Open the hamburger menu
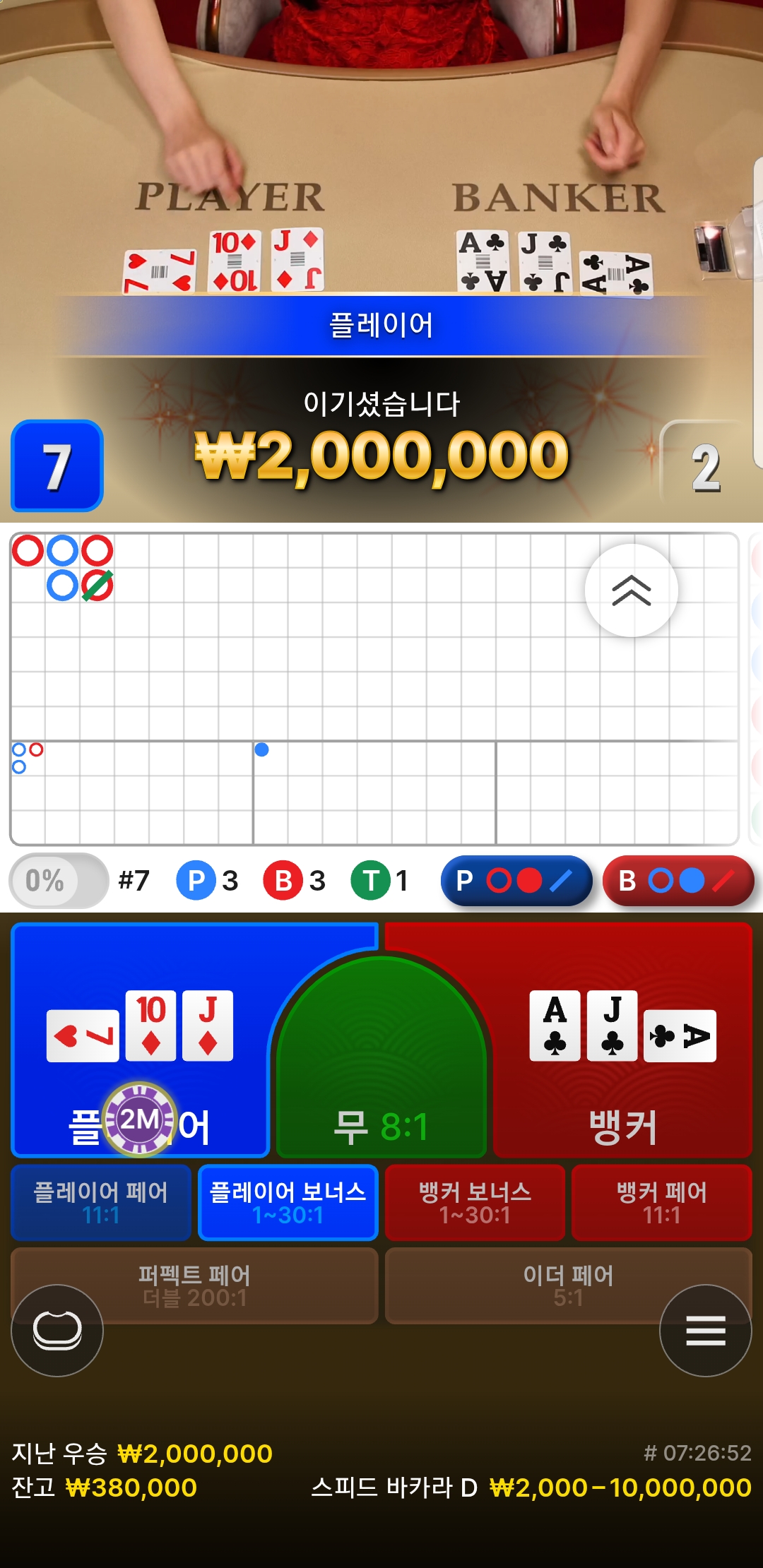Image resolution: width=763 pixels, height=1568 pixels. pos(706,1331)
